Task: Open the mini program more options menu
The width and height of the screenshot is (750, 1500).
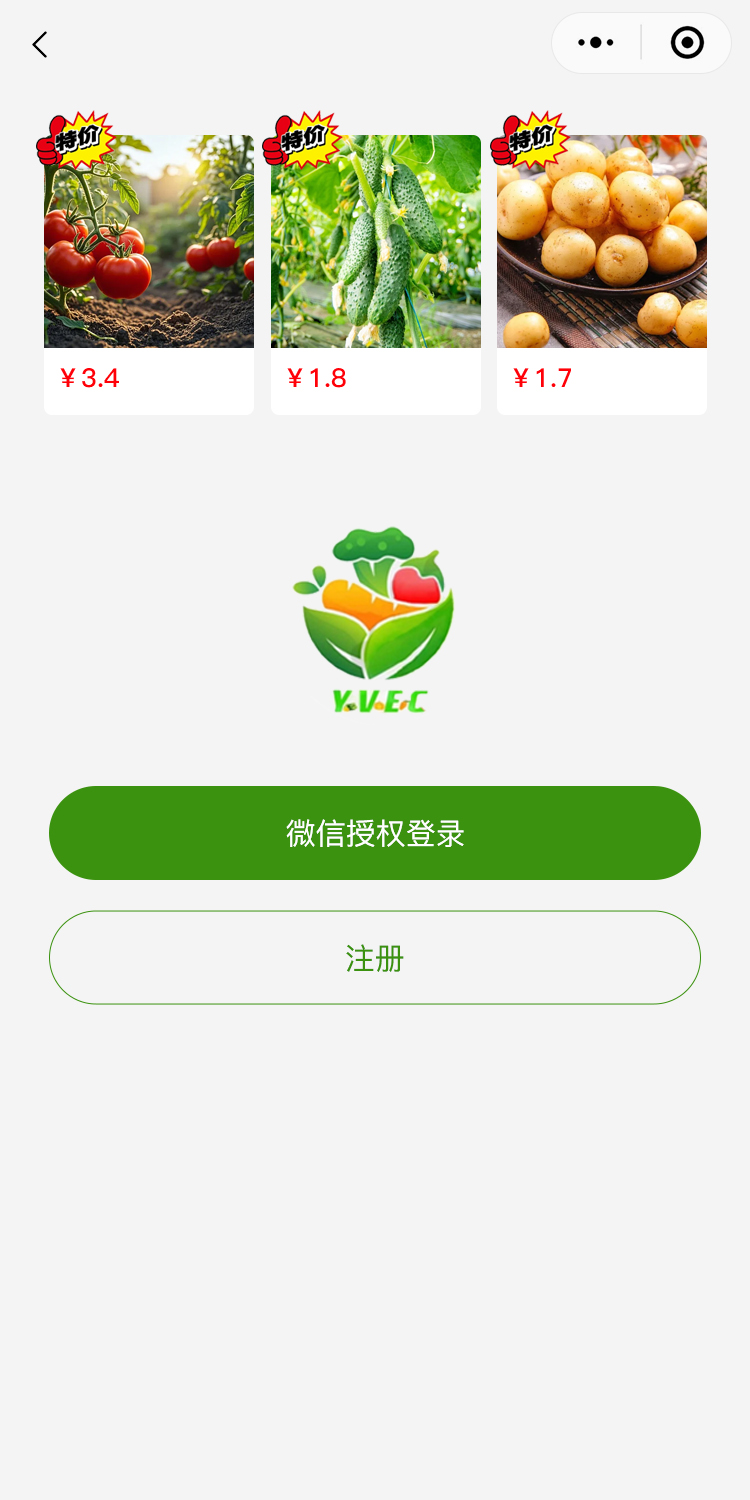Action: coord(596,43)
